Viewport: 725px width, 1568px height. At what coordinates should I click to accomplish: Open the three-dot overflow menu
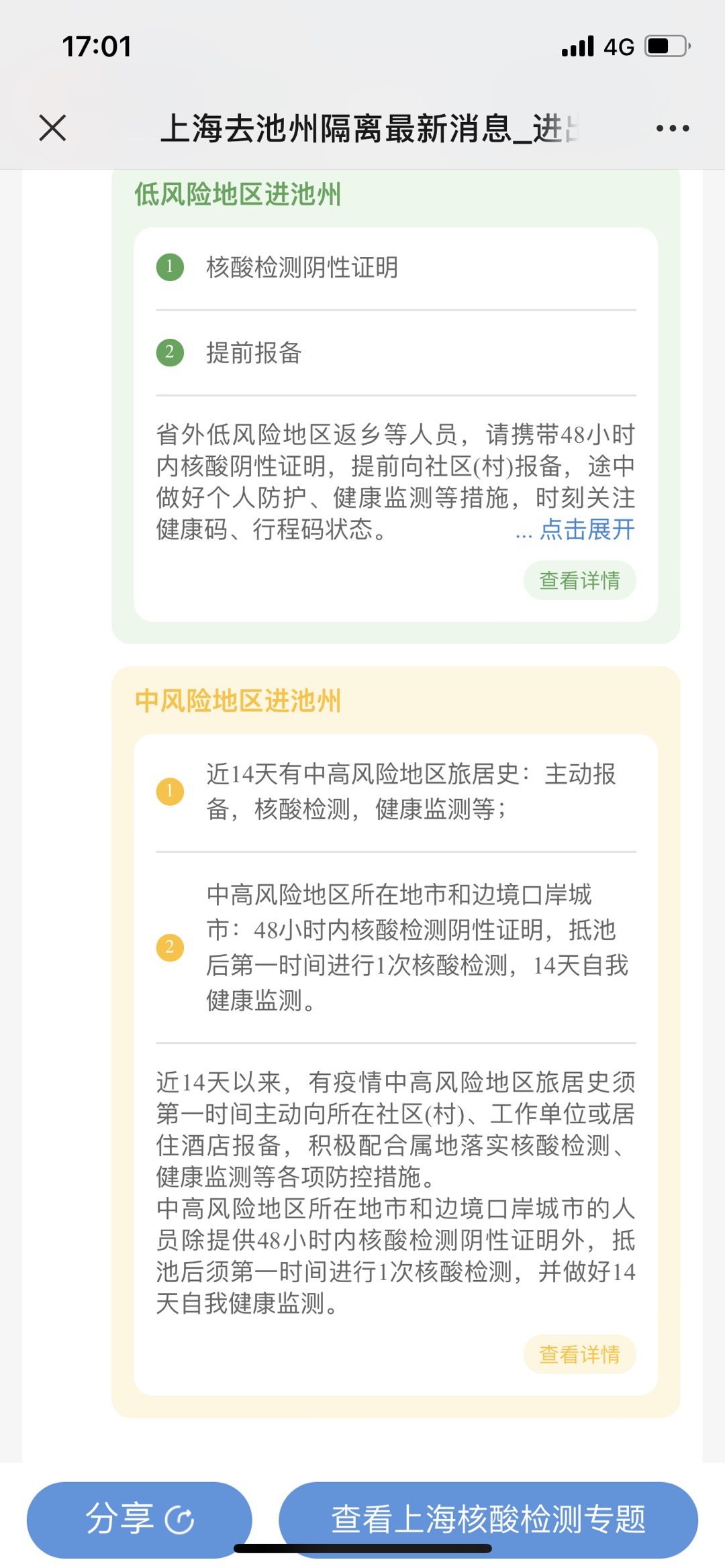click(672, 128)
